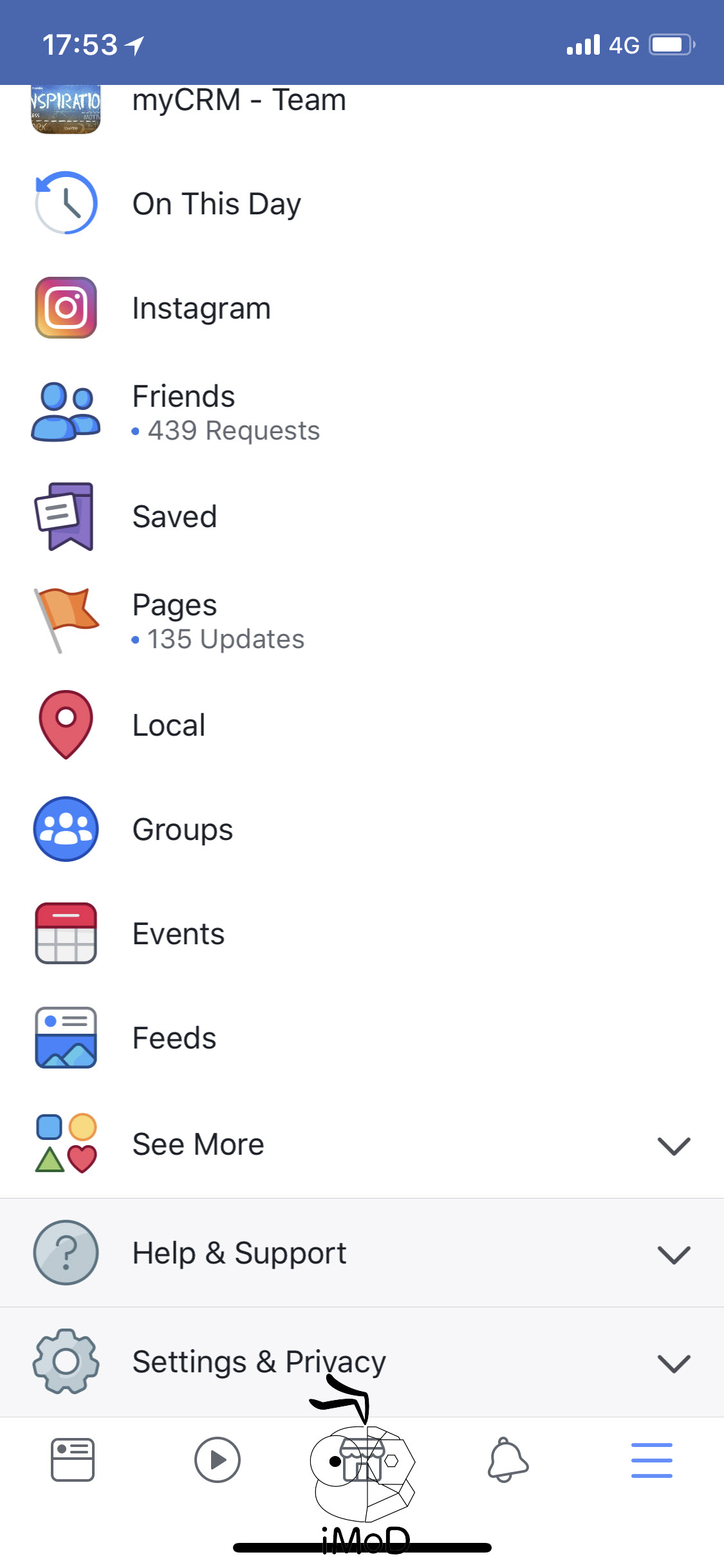Image resolution: width=724 pixels, height=1568 pixels.
Task: Open Saved items via the bookmark icon
Action: pos(65,516)
